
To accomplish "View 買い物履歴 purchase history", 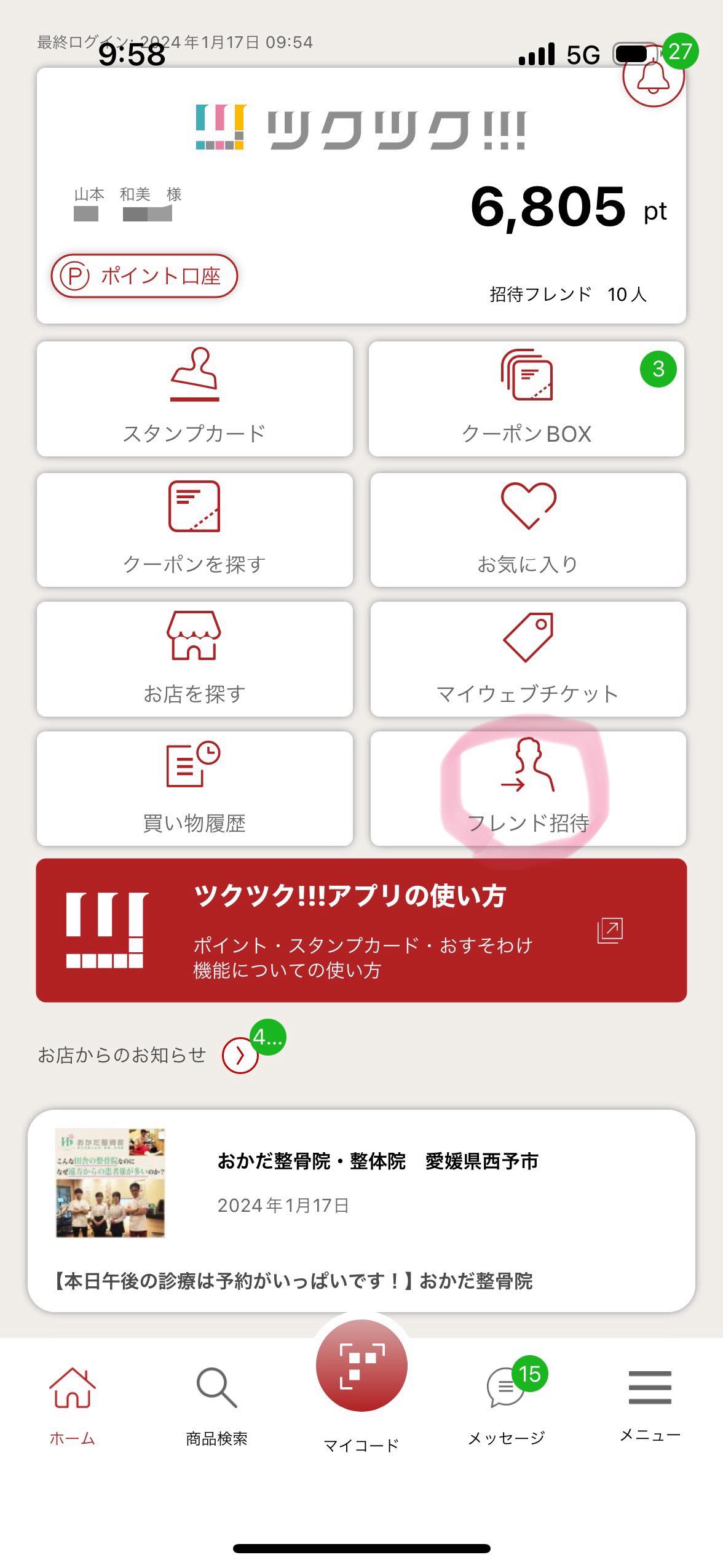I will [x=194, y=788].
